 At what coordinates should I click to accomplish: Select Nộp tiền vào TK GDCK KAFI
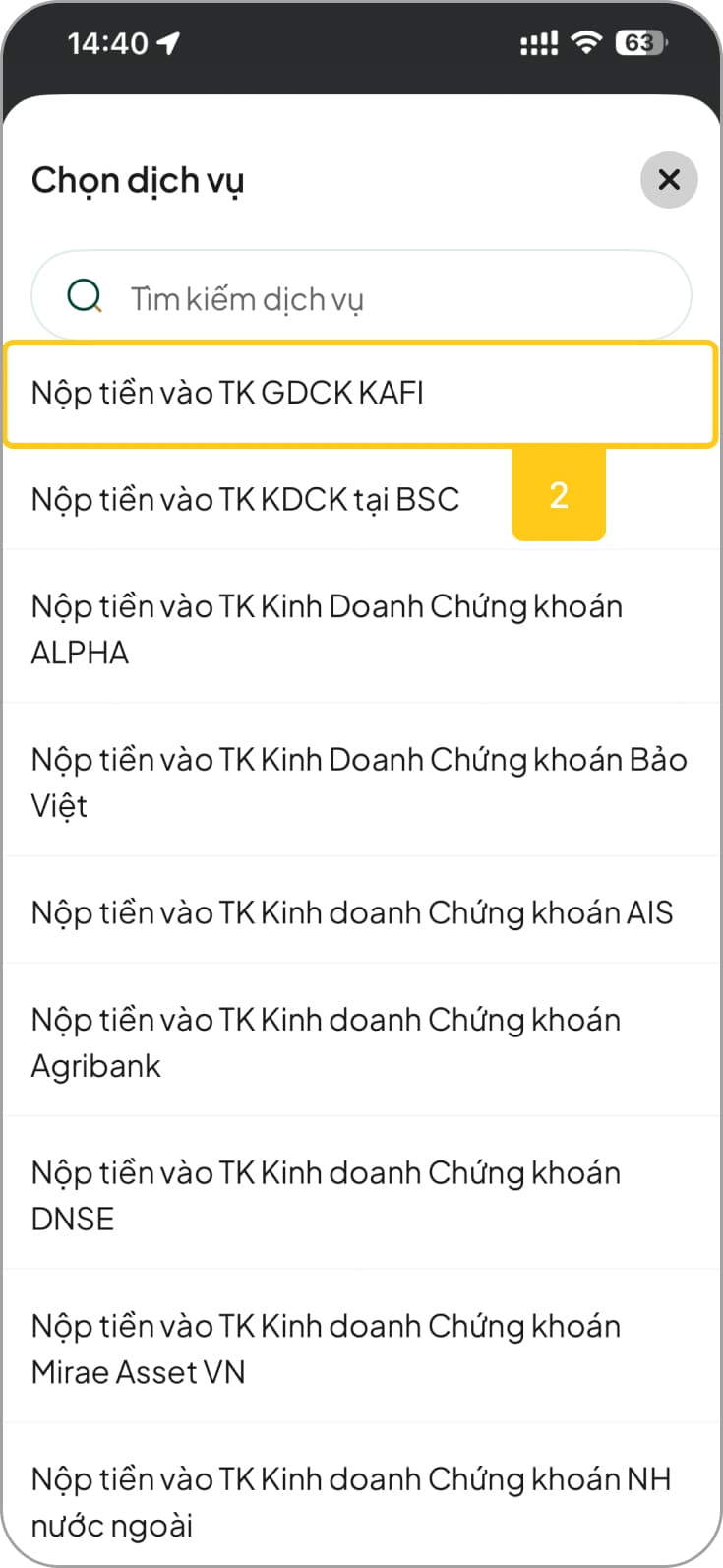coord(361,393)
